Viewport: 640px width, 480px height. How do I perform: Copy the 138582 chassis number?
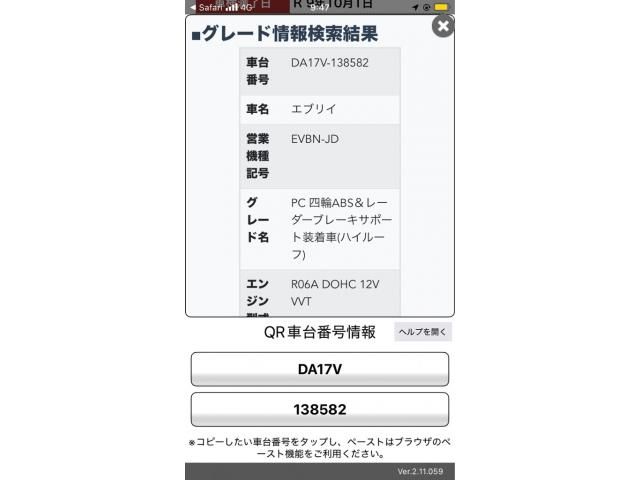point(319,410)
